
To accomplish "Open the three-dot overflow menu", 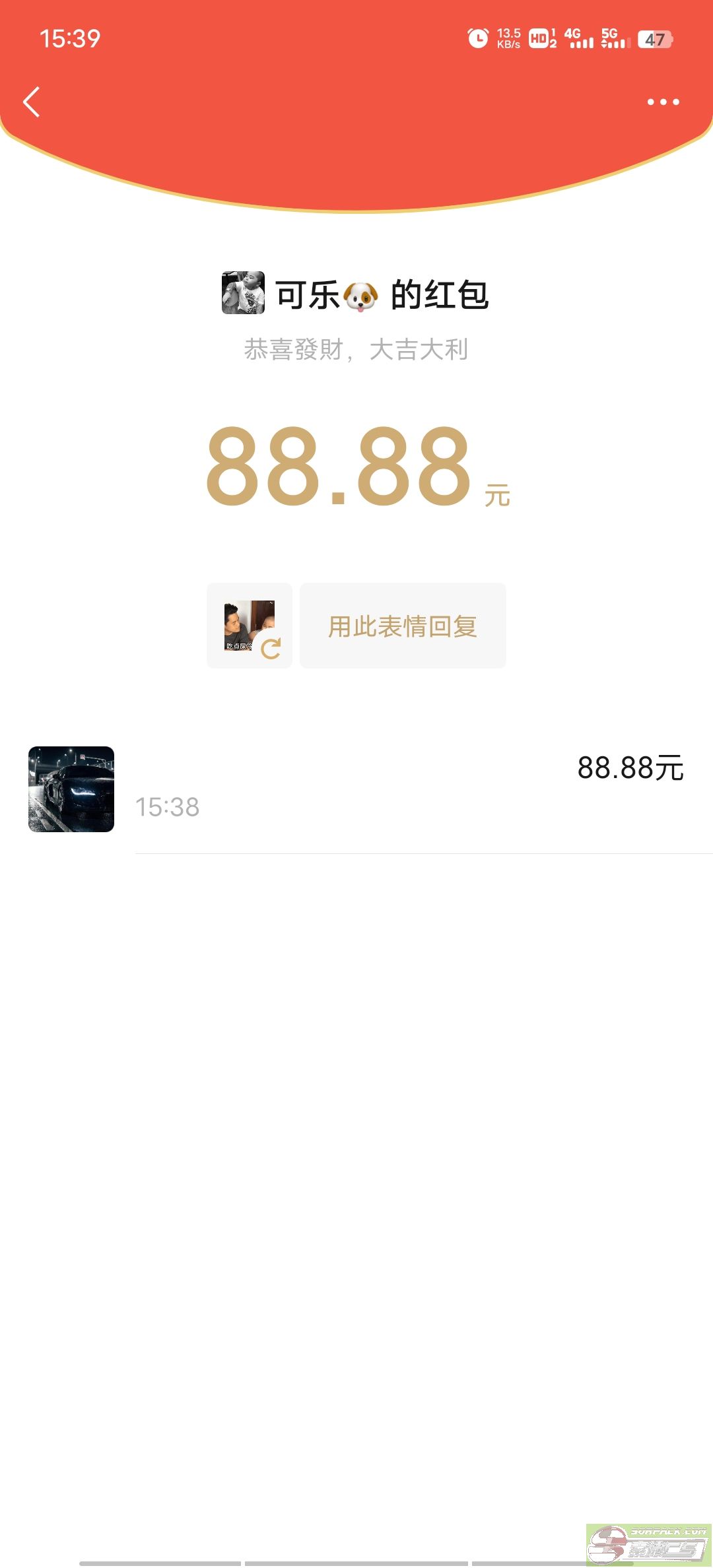I will tap(663, 102).
